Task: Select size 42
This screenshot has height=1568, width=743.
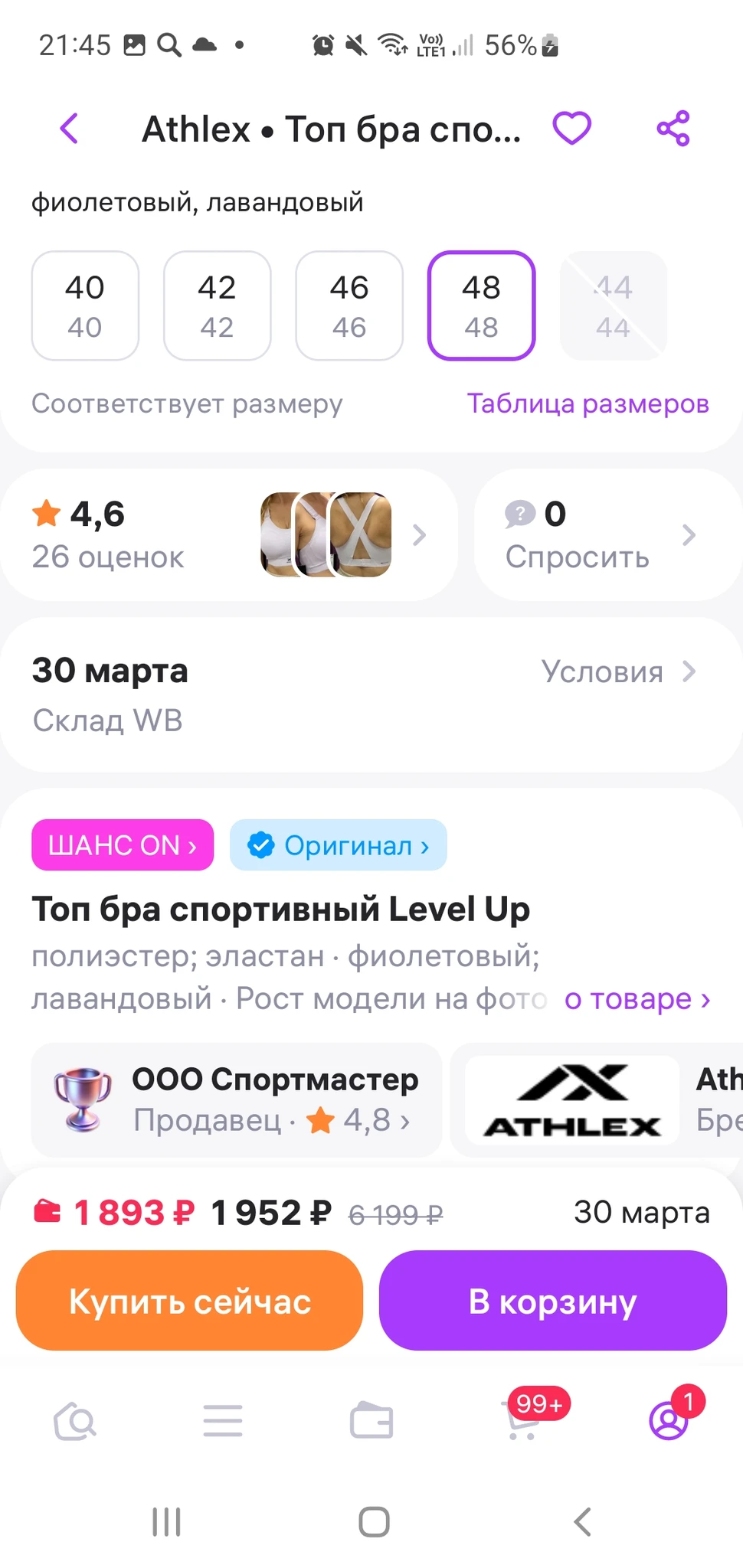Action: tap(218, 305)
